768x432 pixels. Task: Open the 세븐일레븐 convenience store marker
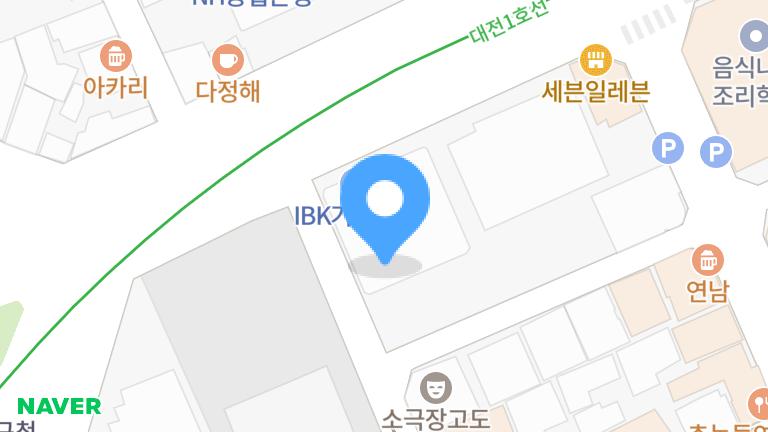click(x=595, y=59)
